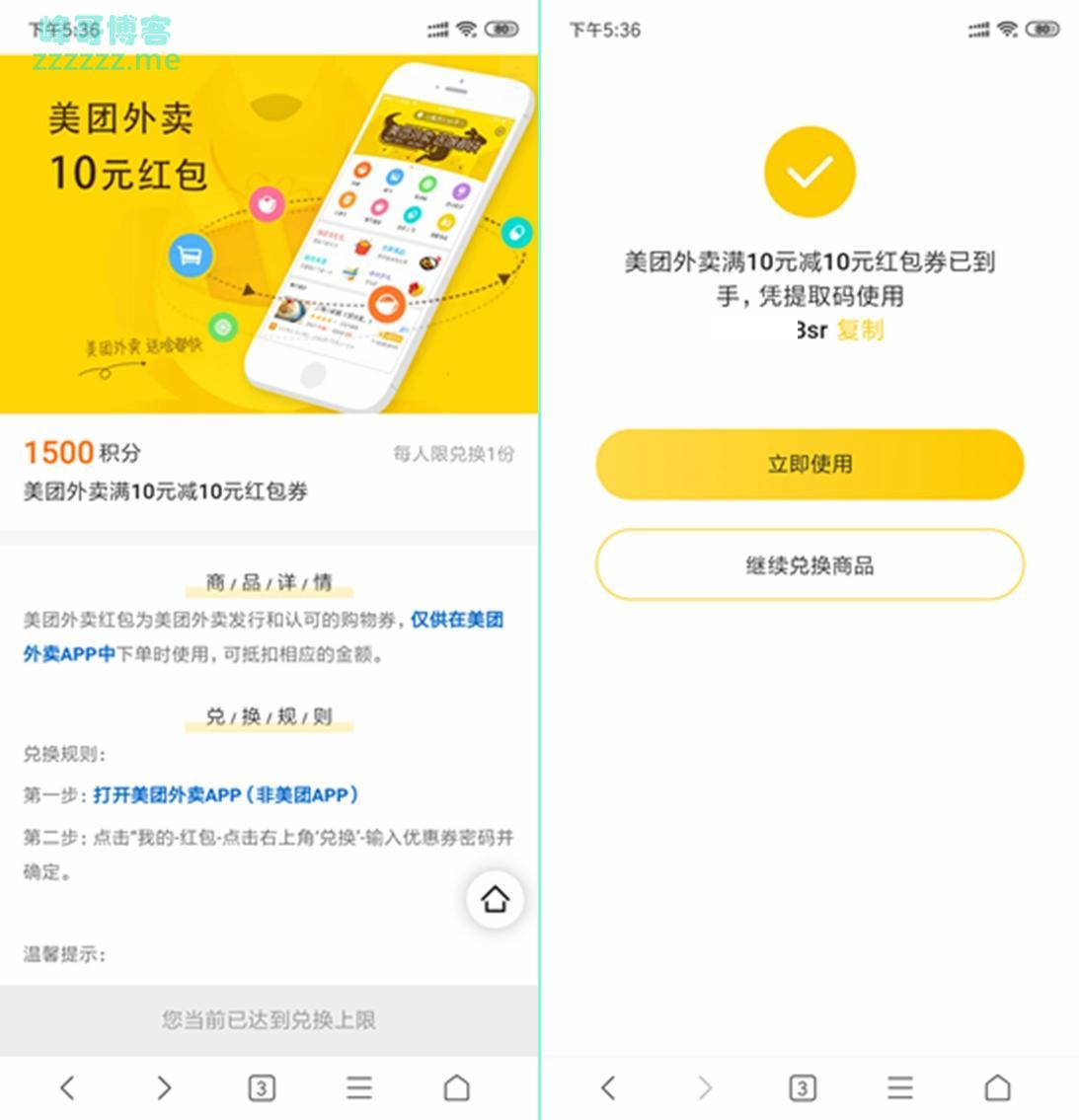Go back from the coupon success screen
Image resolution: width=1079 pixels, height=1120 pixels.
point(608,1087)
